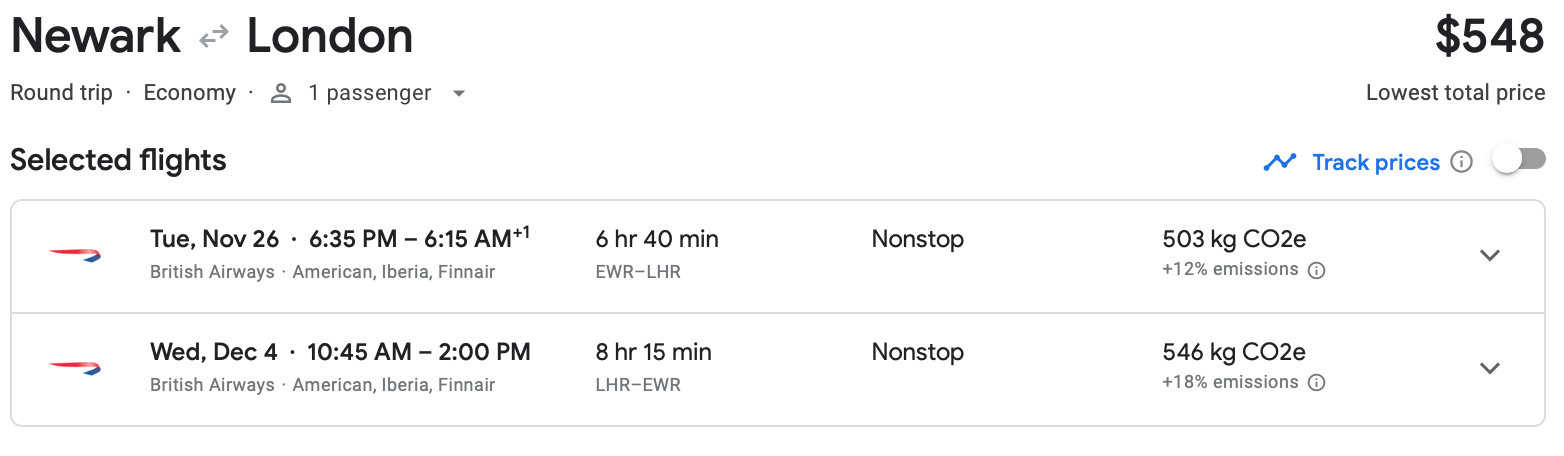Open the Track prices info icon
The height and width of the screenshot is (456, 1564).
pos(1462,162)
